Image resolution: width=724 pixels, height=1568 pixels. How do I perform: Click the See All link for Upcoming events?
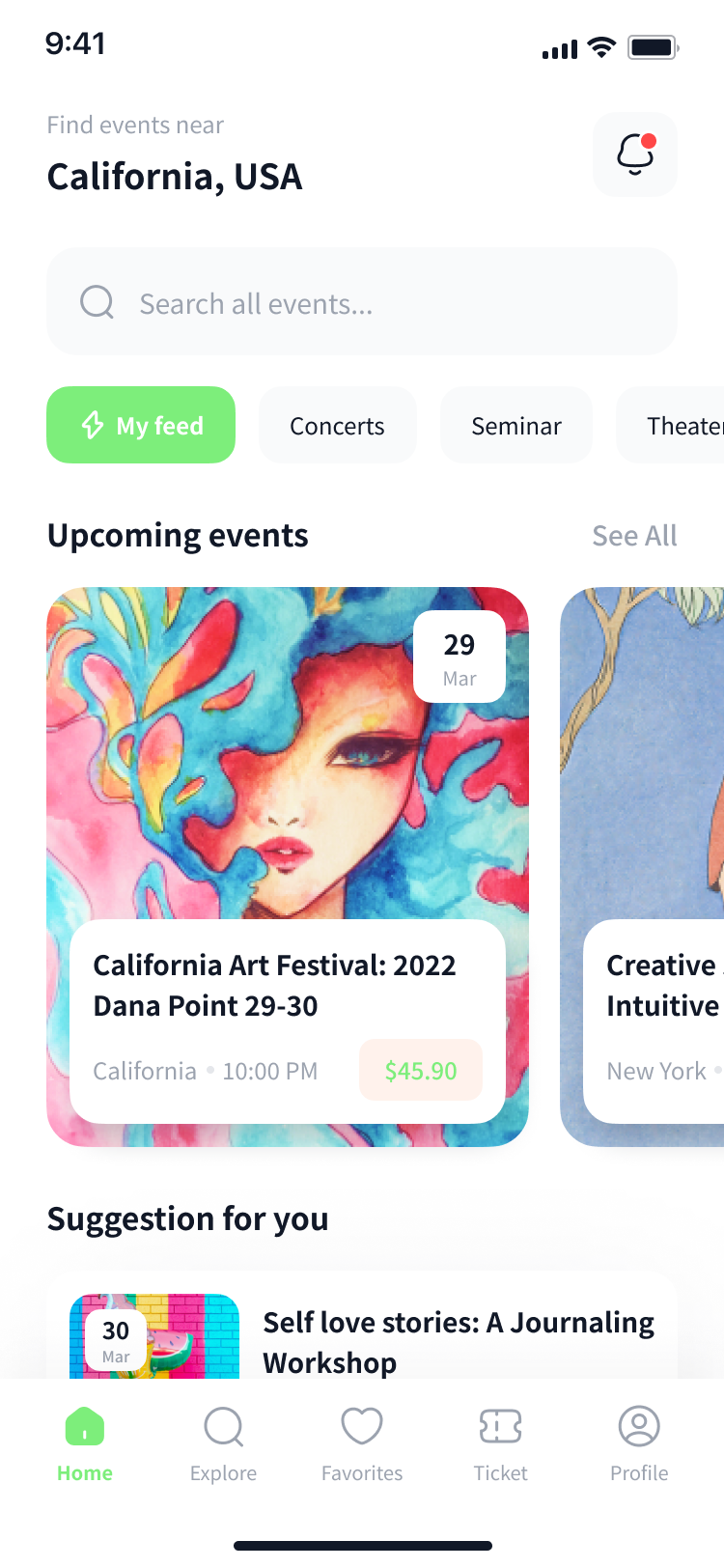click(634, 535)
